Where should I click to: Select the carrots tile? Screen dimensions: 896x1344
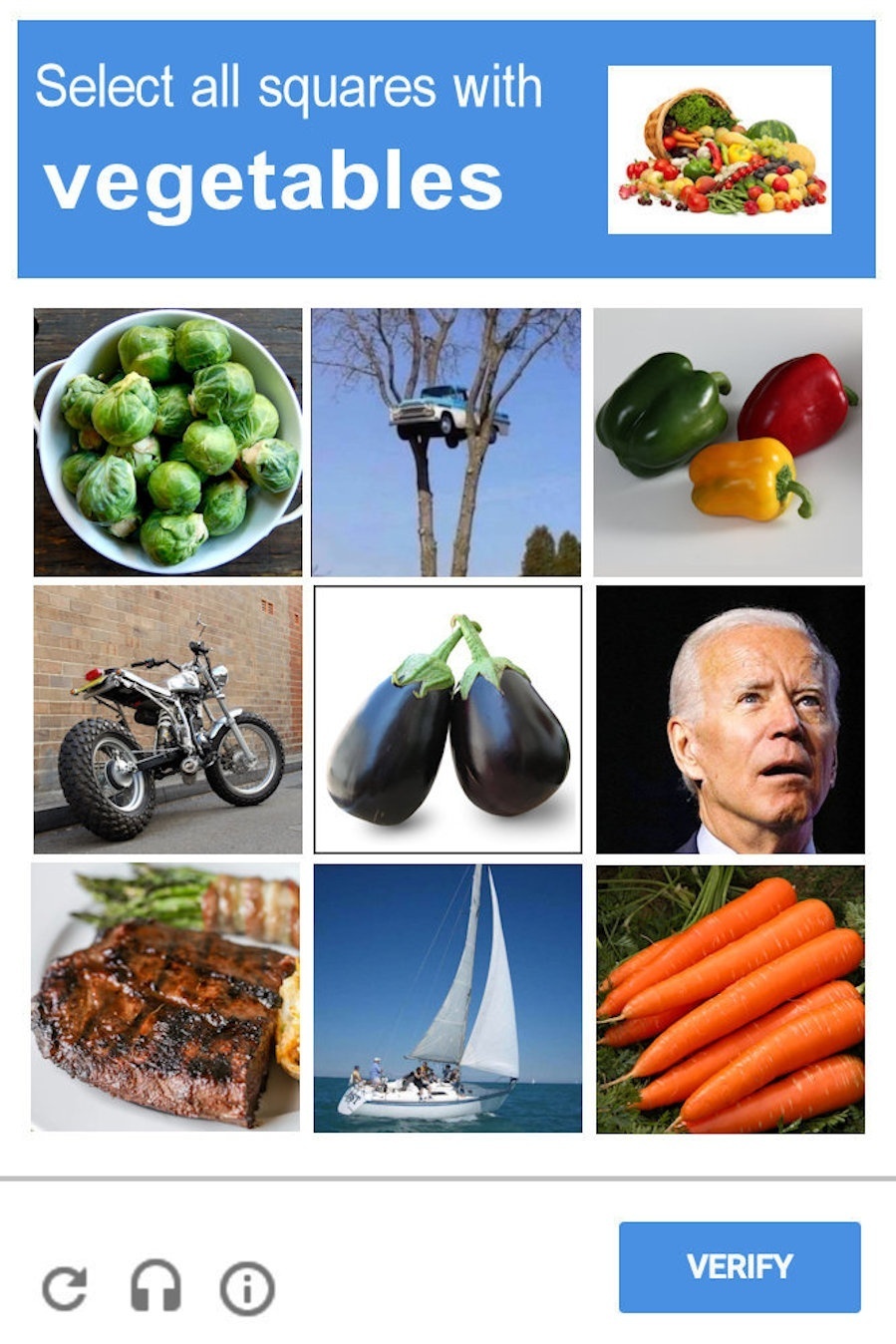coord(730,997)
